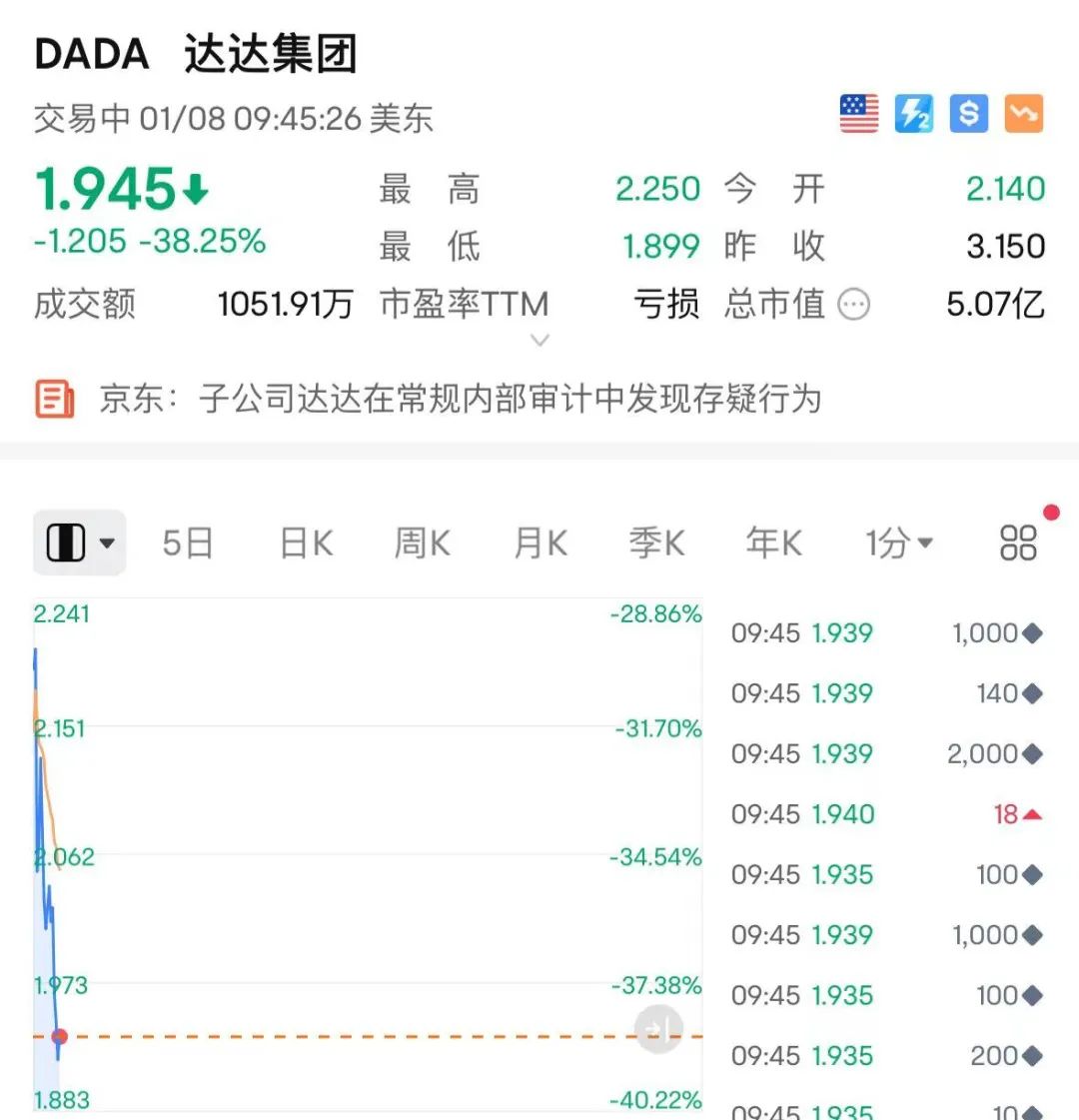
Task: Open the chart tools grid icon
Action: 1018,544
